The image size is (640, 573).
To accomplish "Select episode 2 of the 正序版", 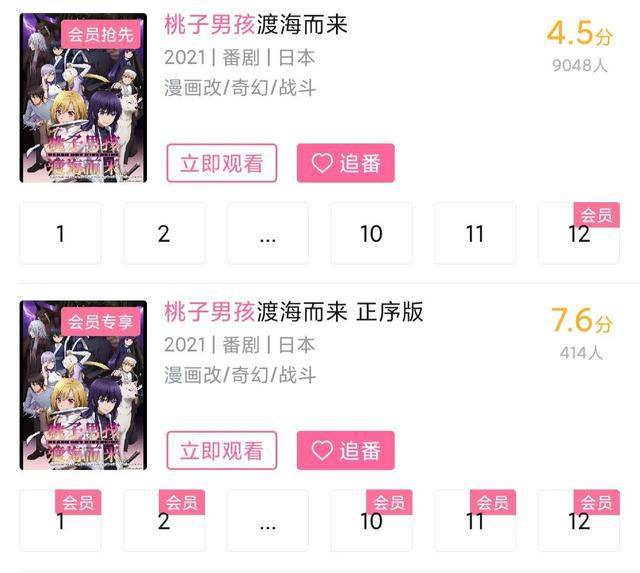I will (x=164, y=521).
